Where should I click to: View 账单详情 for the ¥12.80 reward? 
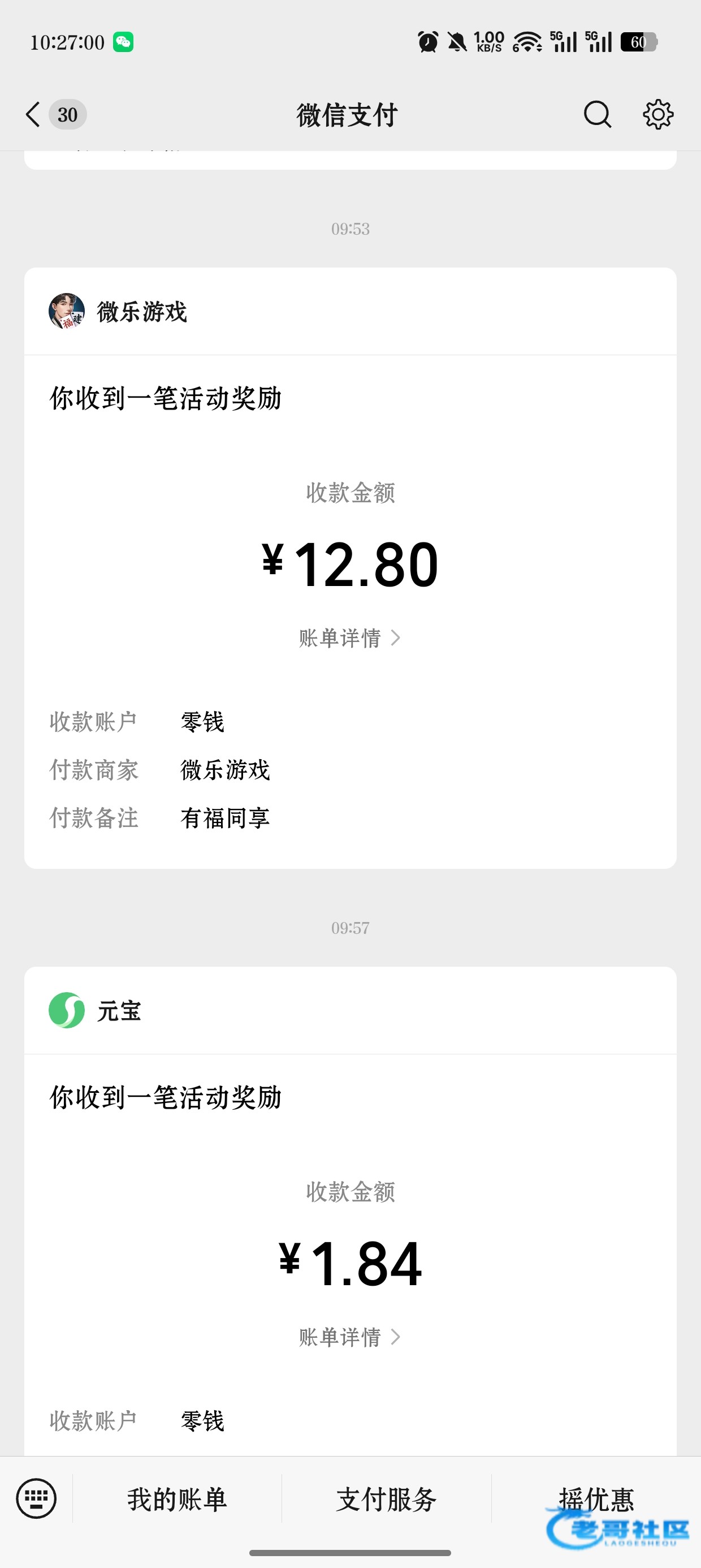coord(349,638)
